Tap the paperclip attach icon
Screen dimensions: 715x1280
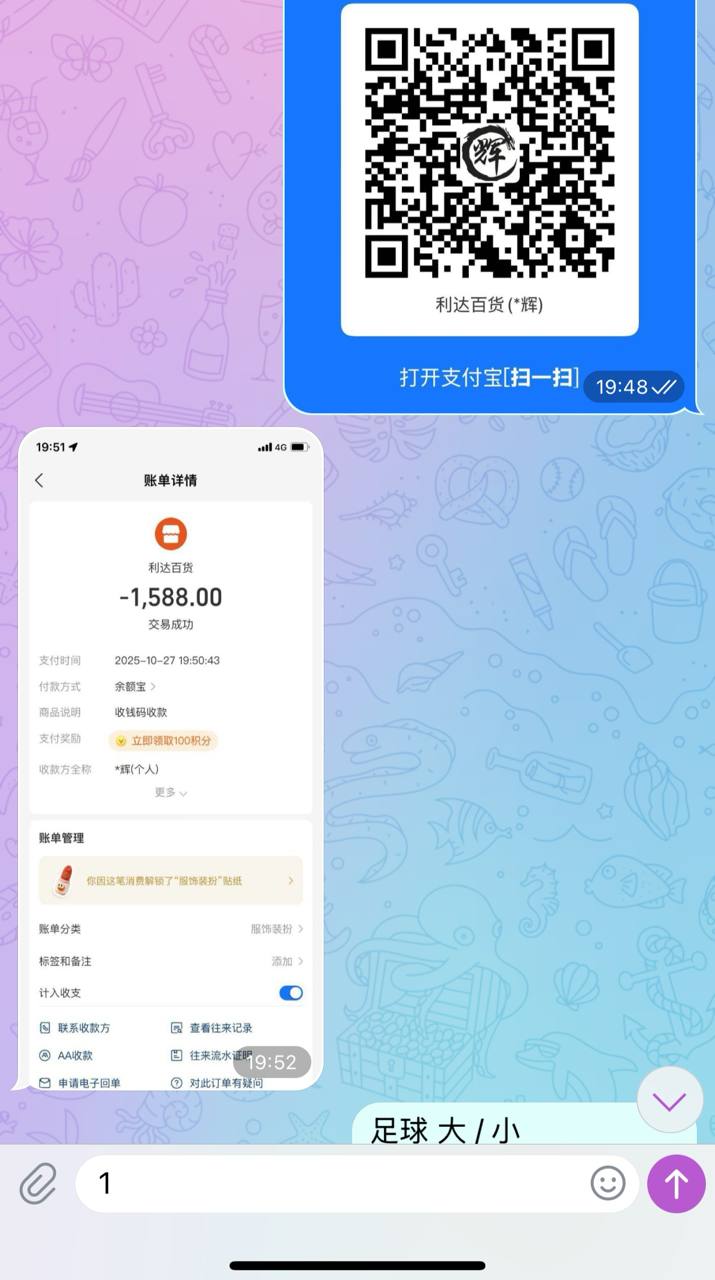[x=38, y=1185]
